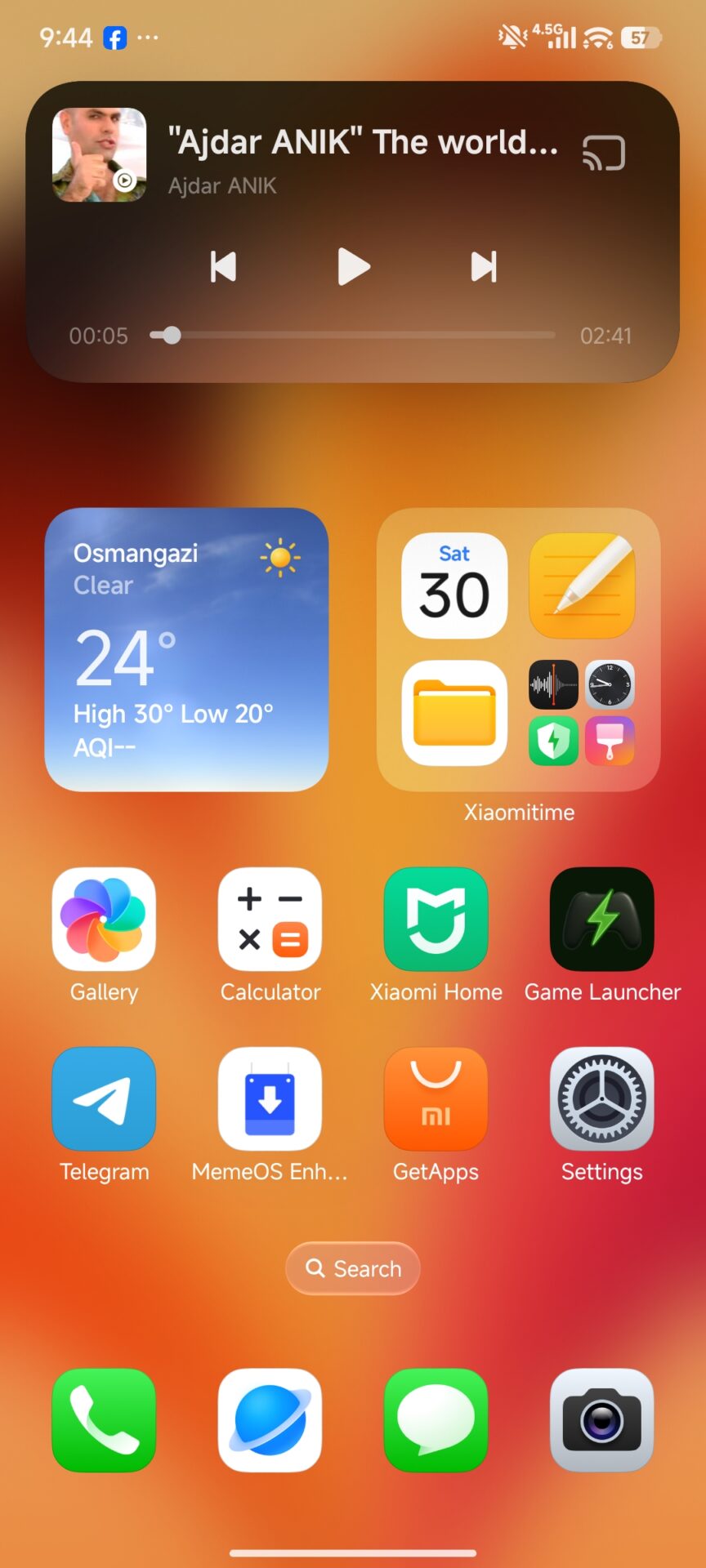Launch the Notes app
This screenshot has height=1568, width=706.
pos(582,586)
